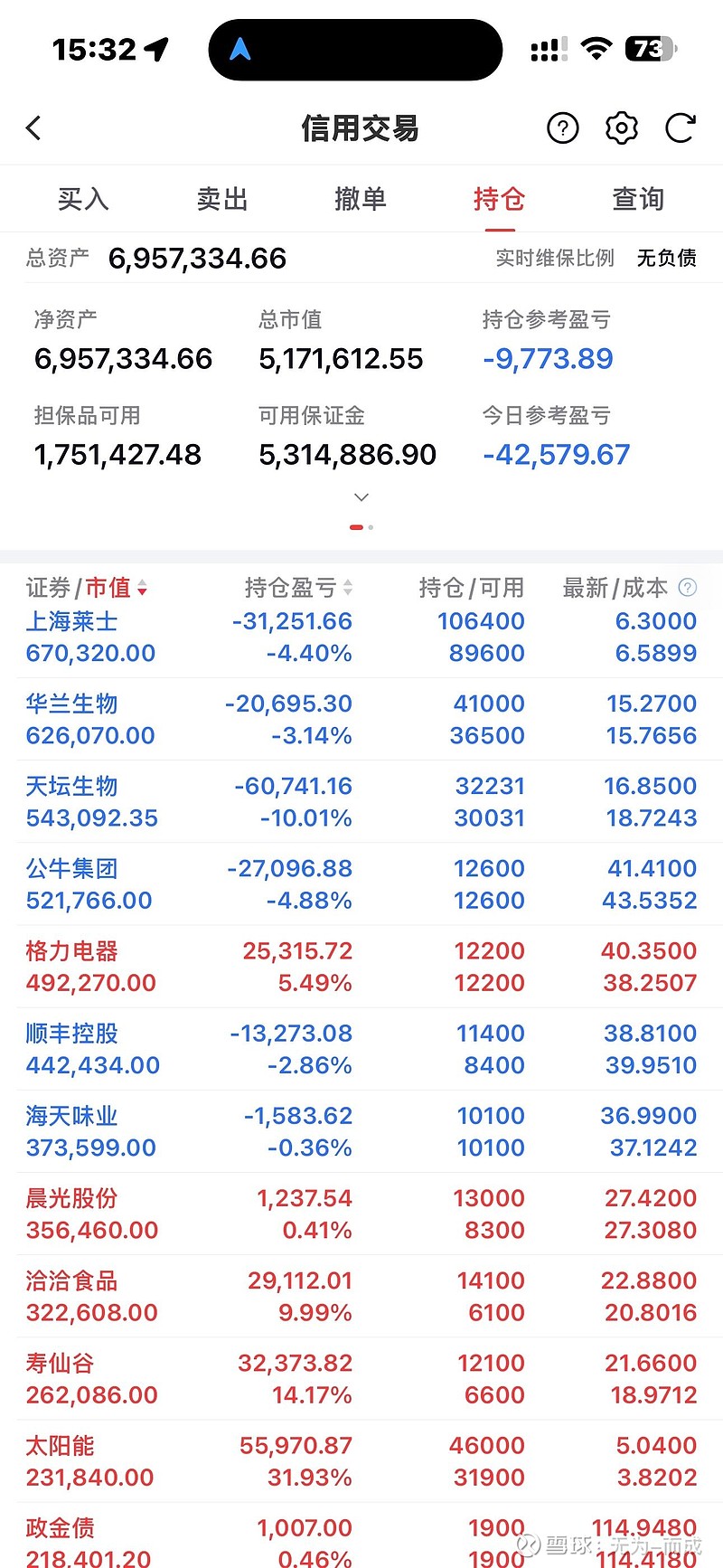Open the help icon next to the refresh button

click(x=562, y=128)
